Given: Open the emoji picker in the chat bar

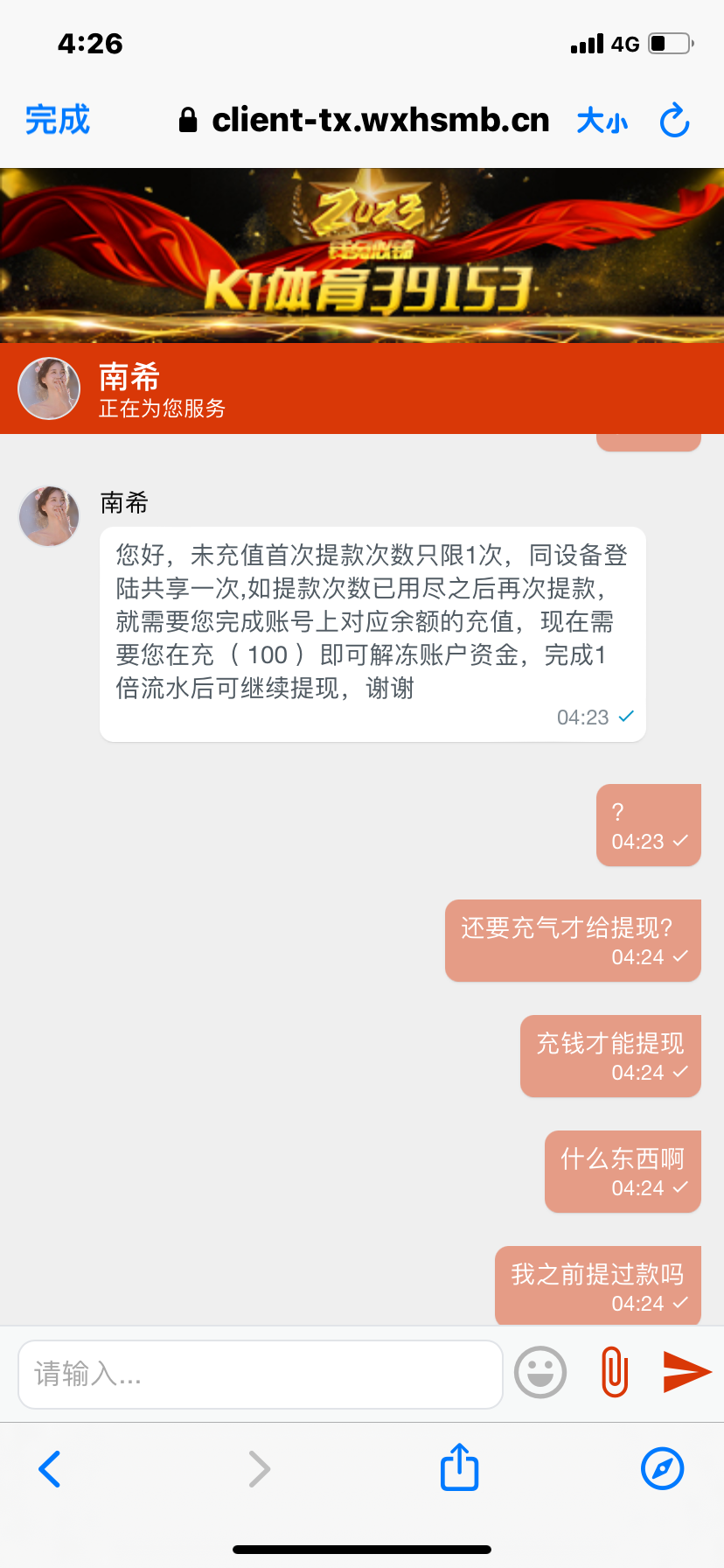Looking at the screenshot, I should (540, 1371).
